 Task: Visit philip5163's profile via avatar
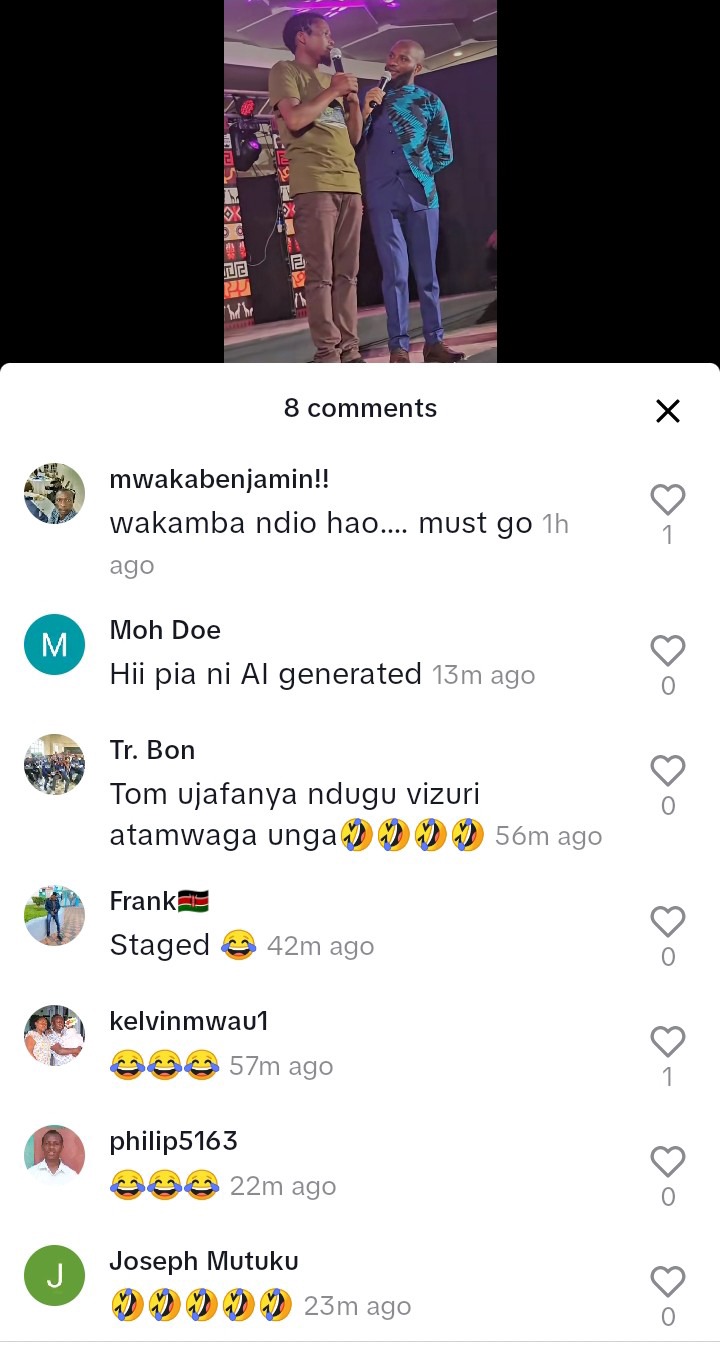click(54, 1155)
